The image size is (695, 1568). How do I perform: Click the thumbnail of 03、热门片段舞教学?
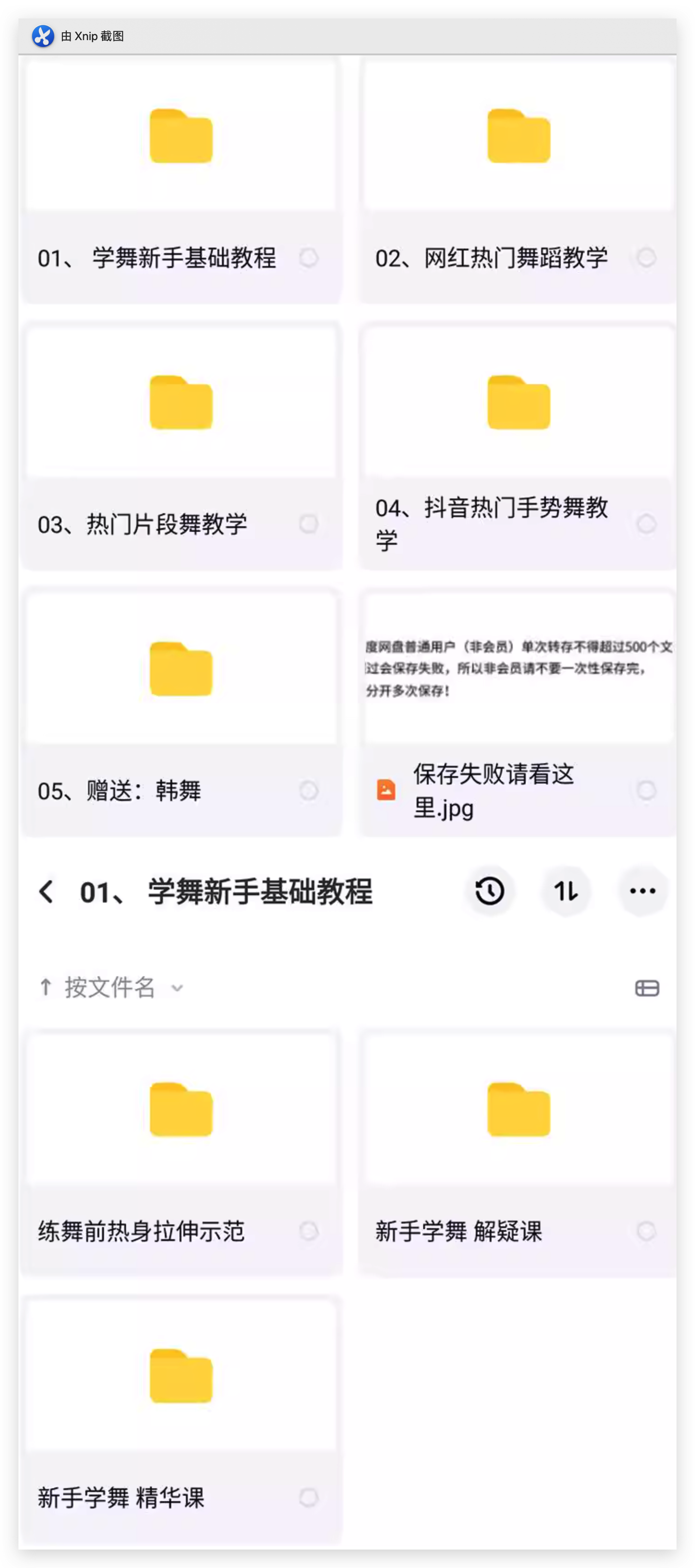pos(181,402)
